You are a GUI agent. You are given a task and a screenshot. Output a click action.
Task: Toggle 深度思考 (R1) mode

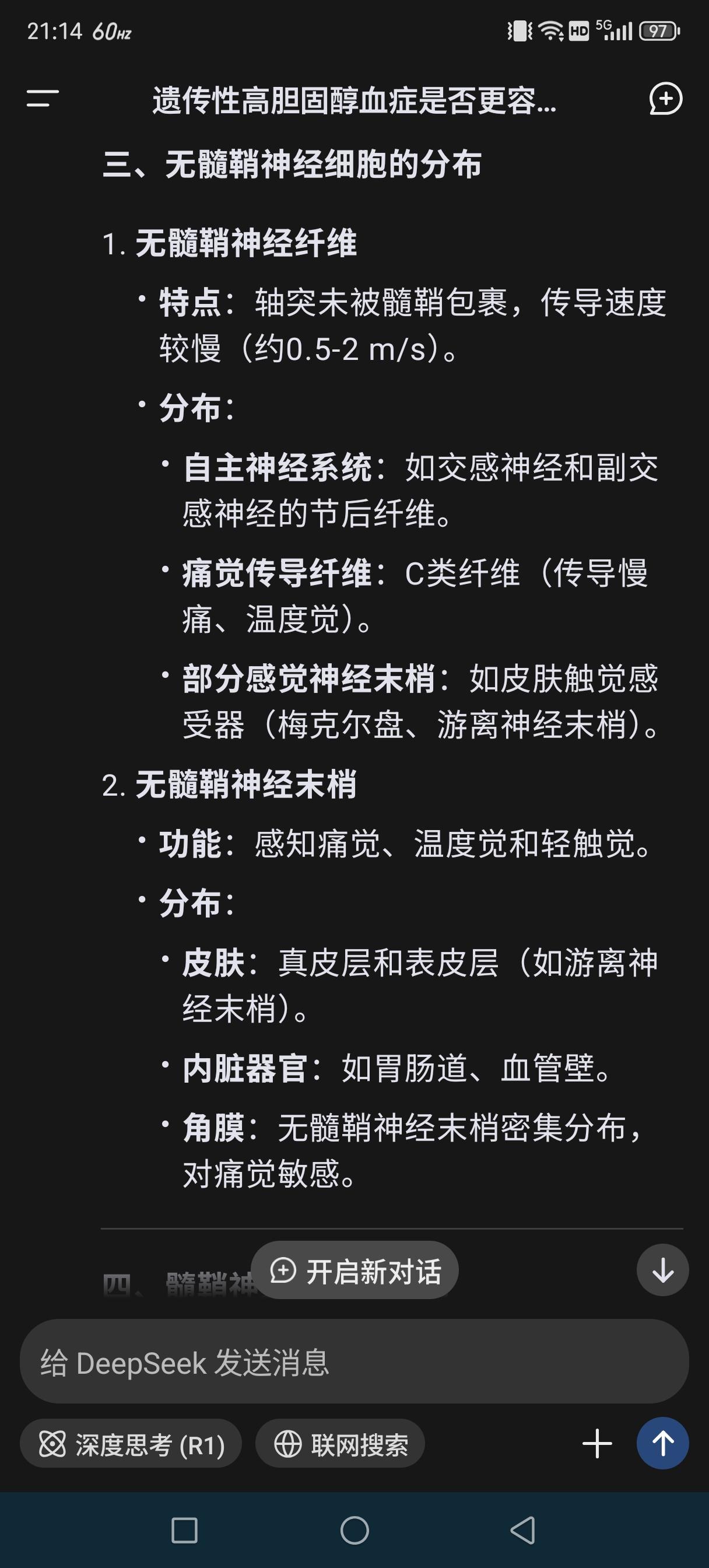click(131, 1444)
